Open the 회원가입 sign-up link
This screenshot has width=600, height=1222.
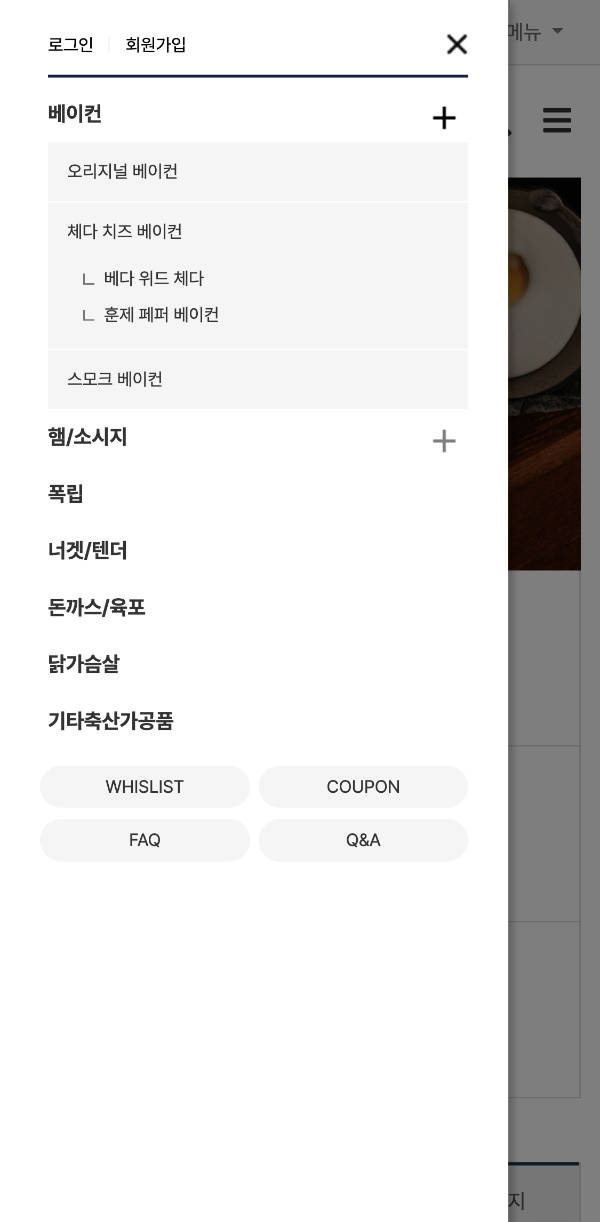point(155,44)
